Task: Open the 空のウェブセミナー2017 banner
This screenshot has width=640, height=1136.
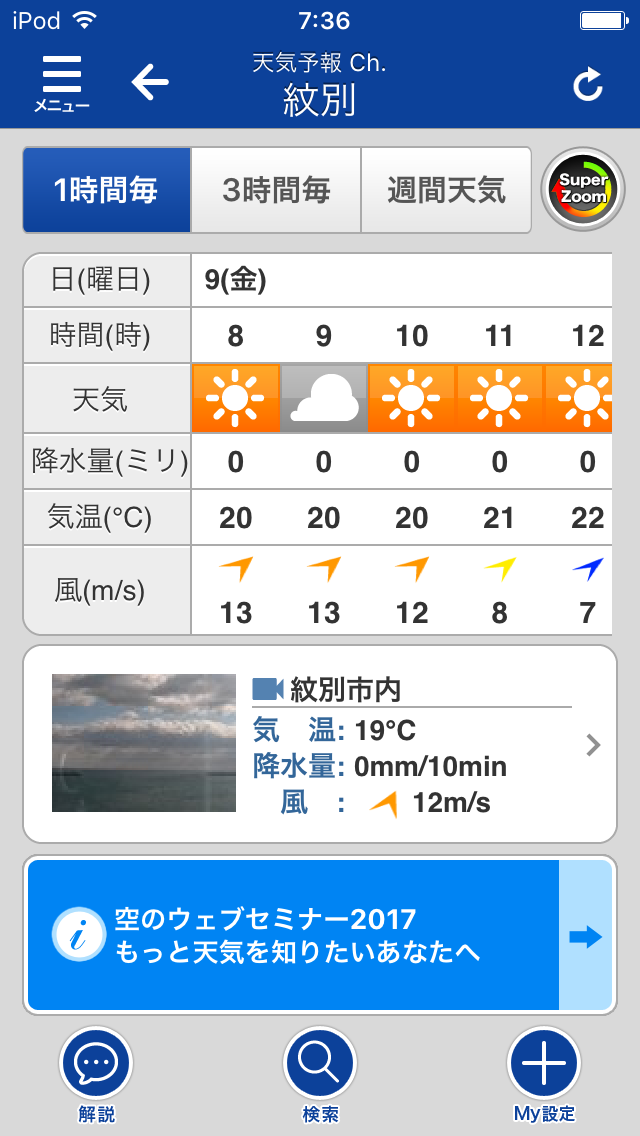Action: (320, 936)
